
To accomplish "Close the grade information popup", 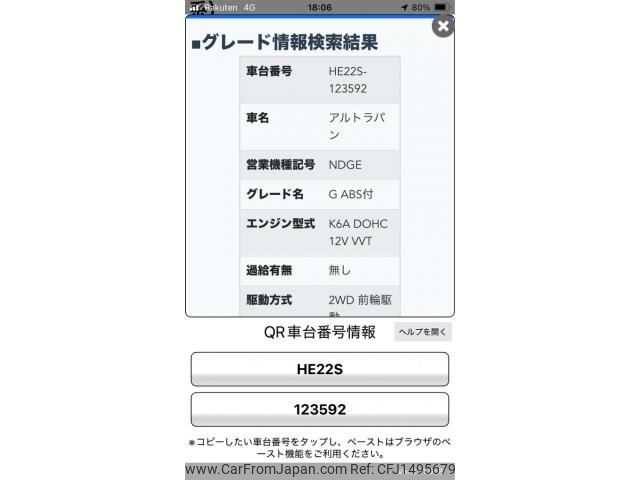I will [443, 26].
